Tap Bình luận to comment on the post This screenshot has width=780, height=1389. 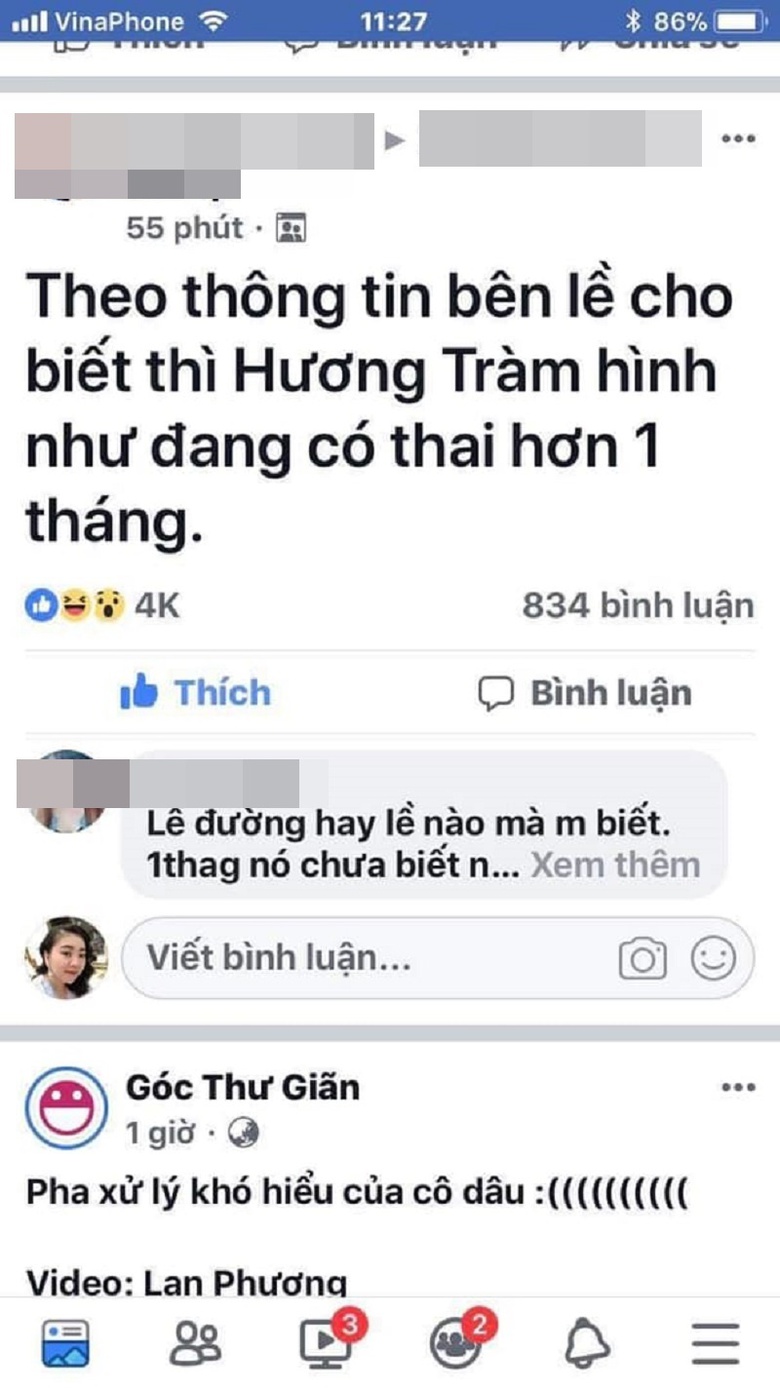(x=584, y=693)
